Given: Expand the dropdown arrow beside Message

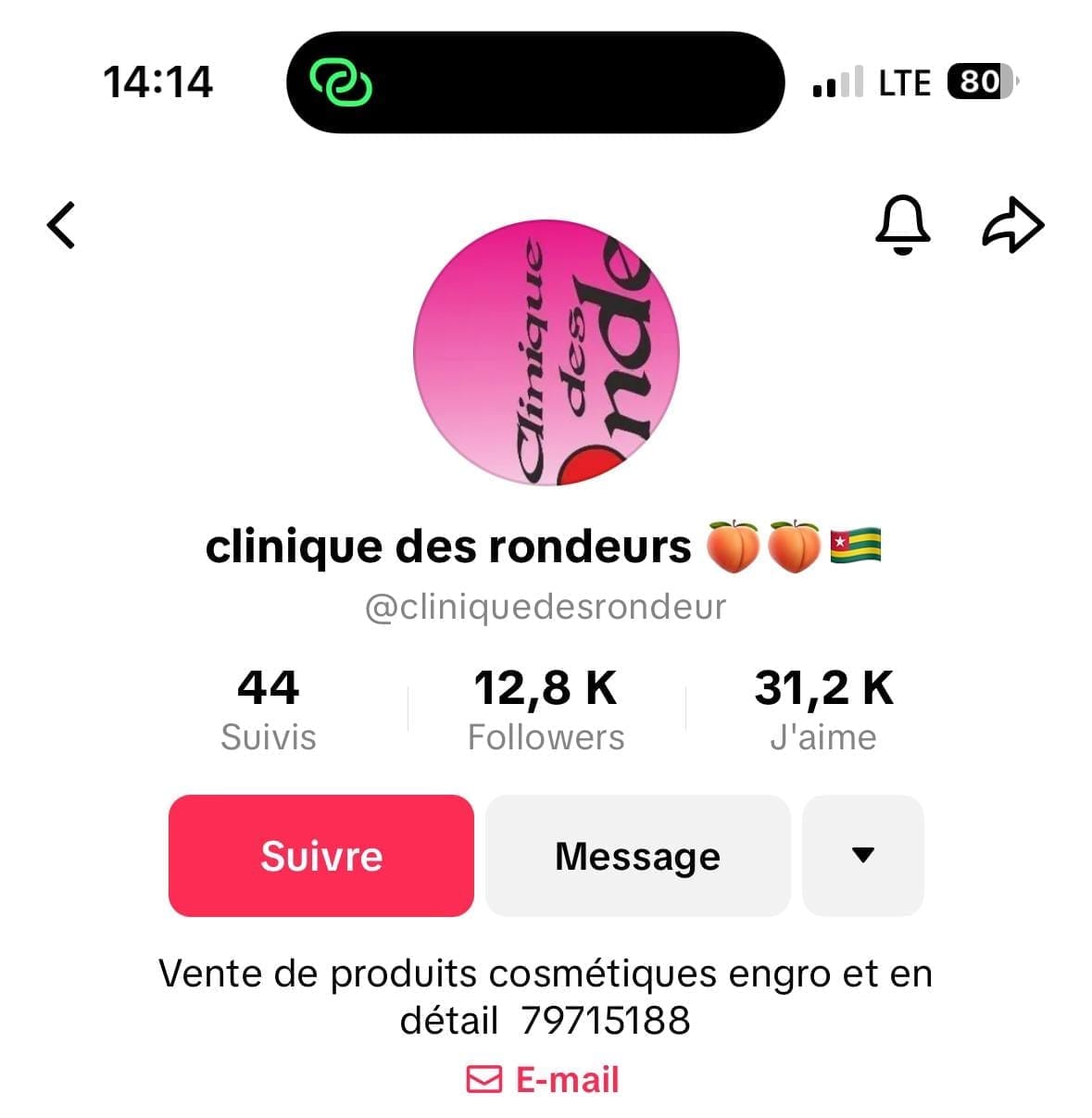Looking at the screenshot, I should click(862, 855).
